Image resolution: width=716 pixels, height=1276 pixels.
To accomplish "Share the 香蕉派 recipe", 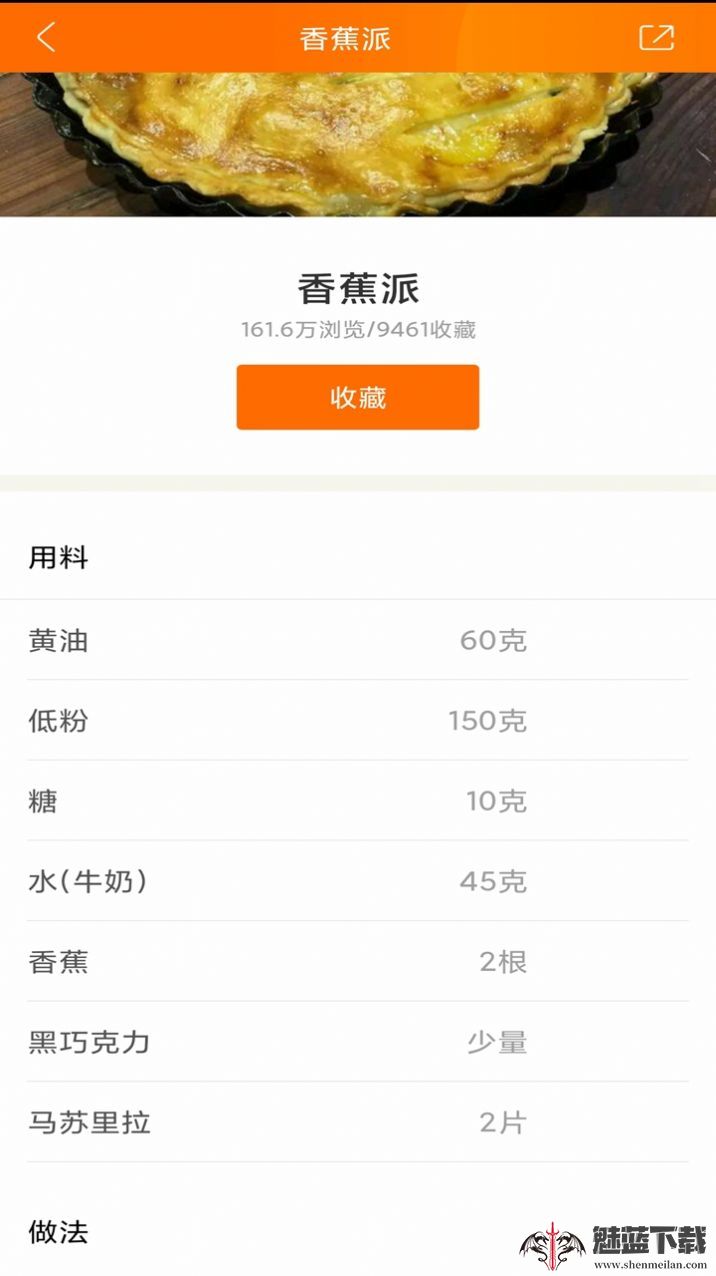I will tap(656, 38).
